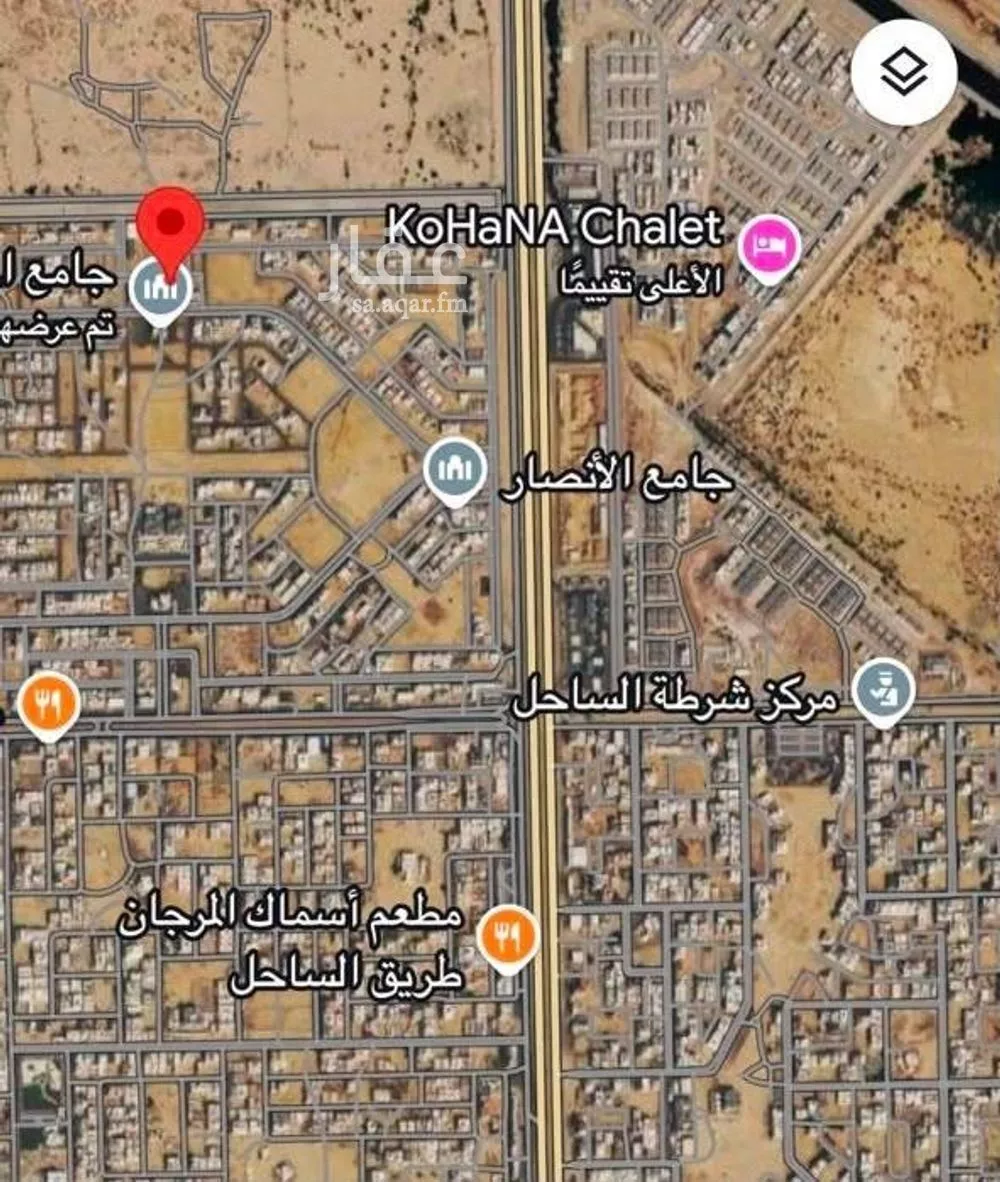The width and height of the screenshot is (1000, 1182).
Task: Open the map layers button
Action: (904, 72)
